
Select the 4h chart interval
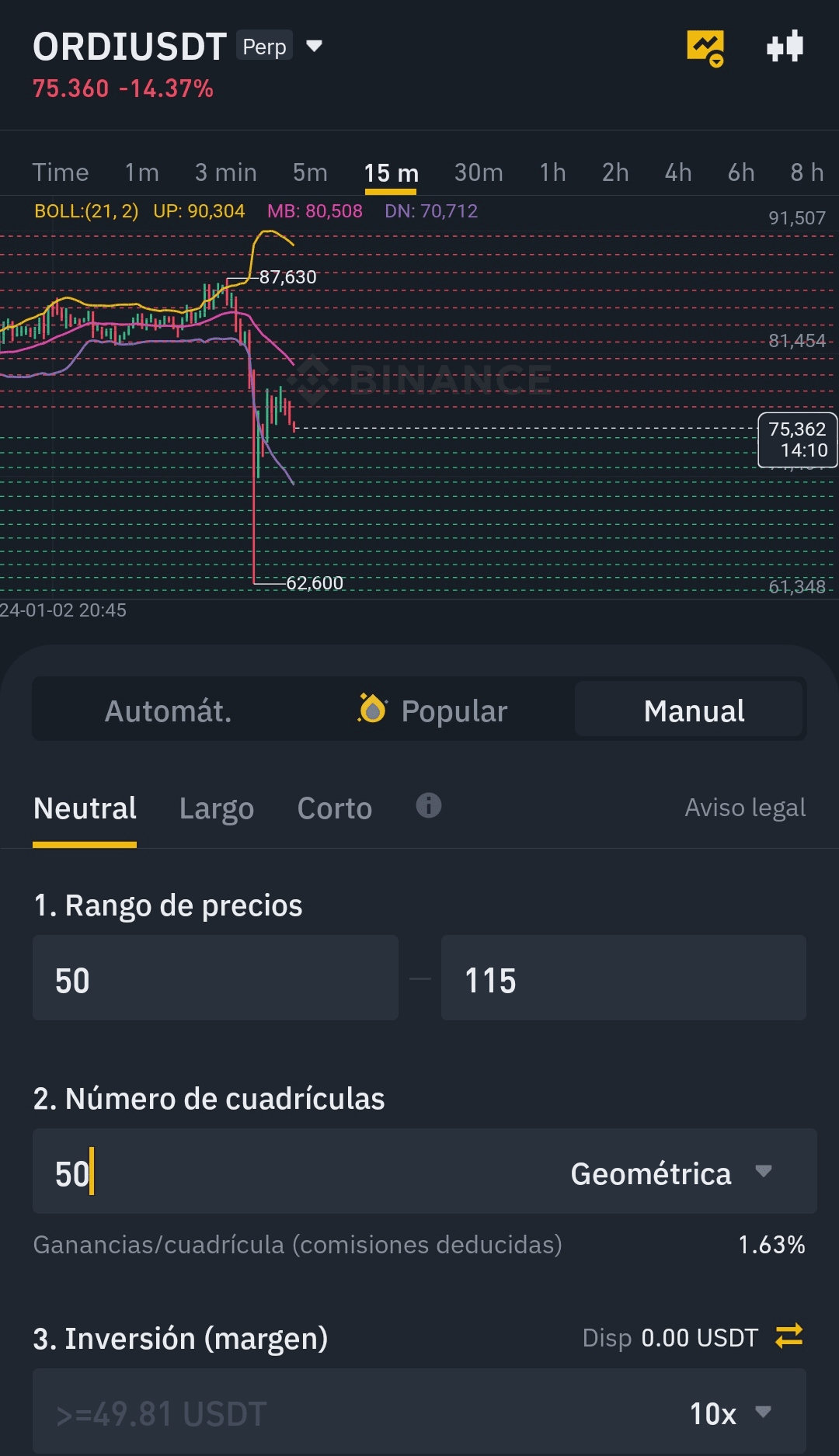[x=678, y=172]
